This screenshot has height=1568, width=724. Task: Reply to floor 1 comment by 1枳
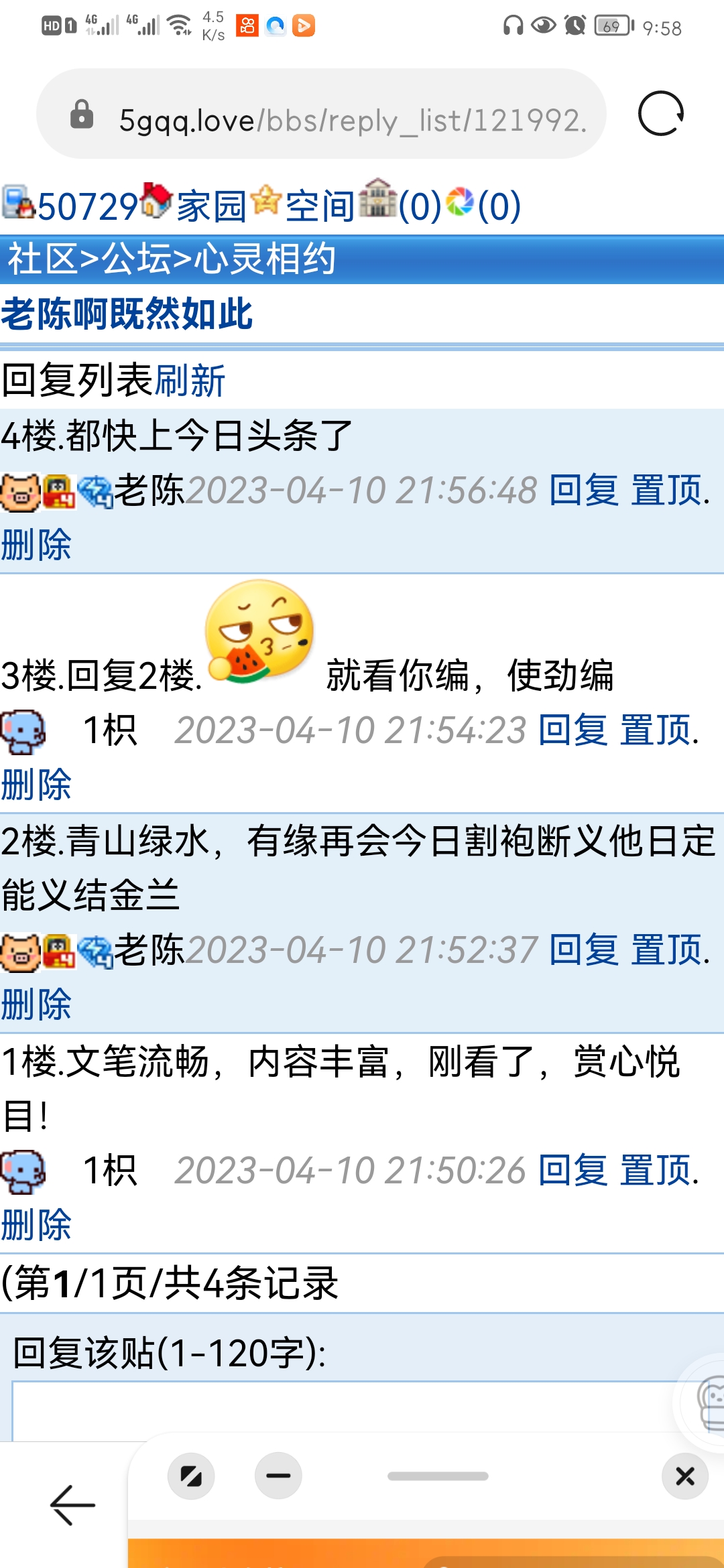pos(572,1170)
